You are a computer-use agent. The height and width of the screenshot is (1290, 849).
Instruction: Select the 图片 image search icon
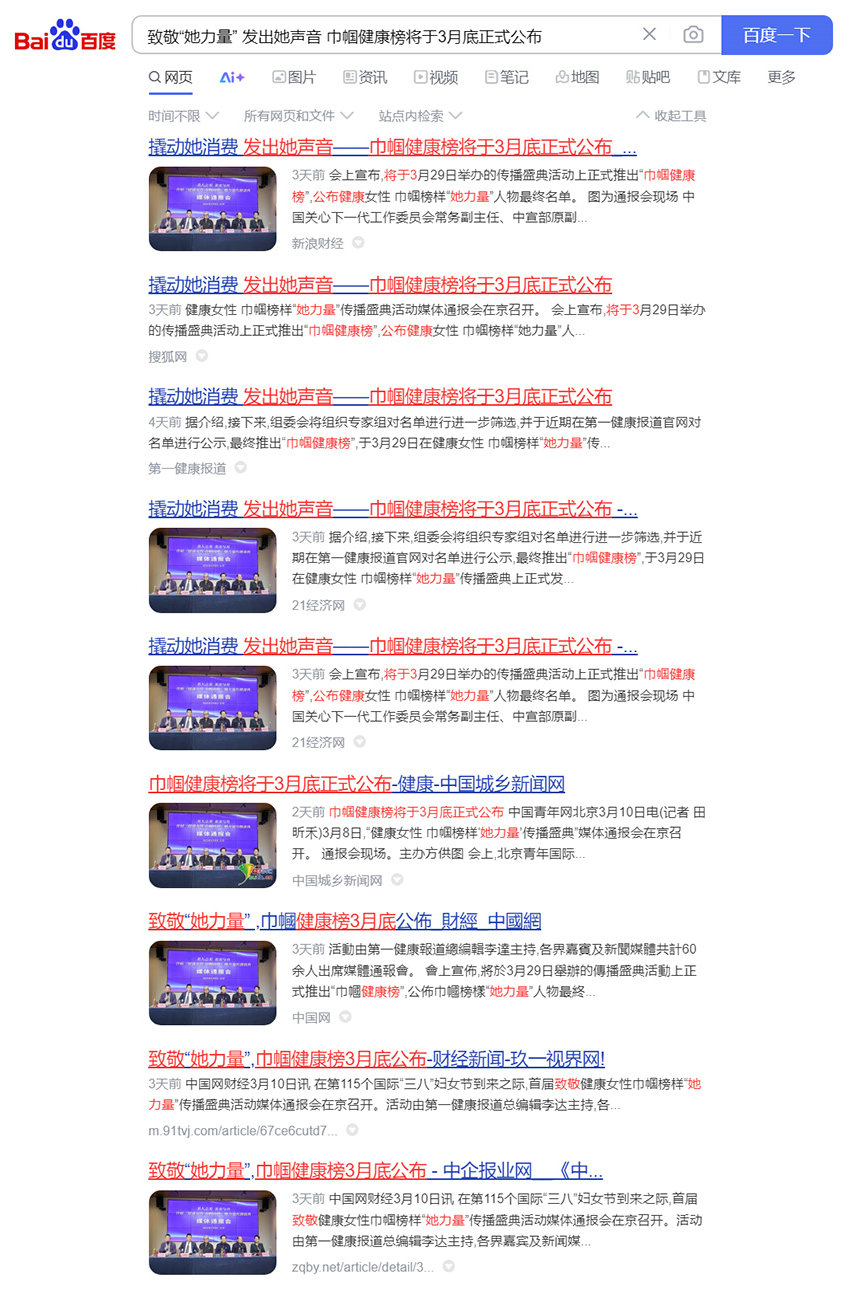(294, 77)
